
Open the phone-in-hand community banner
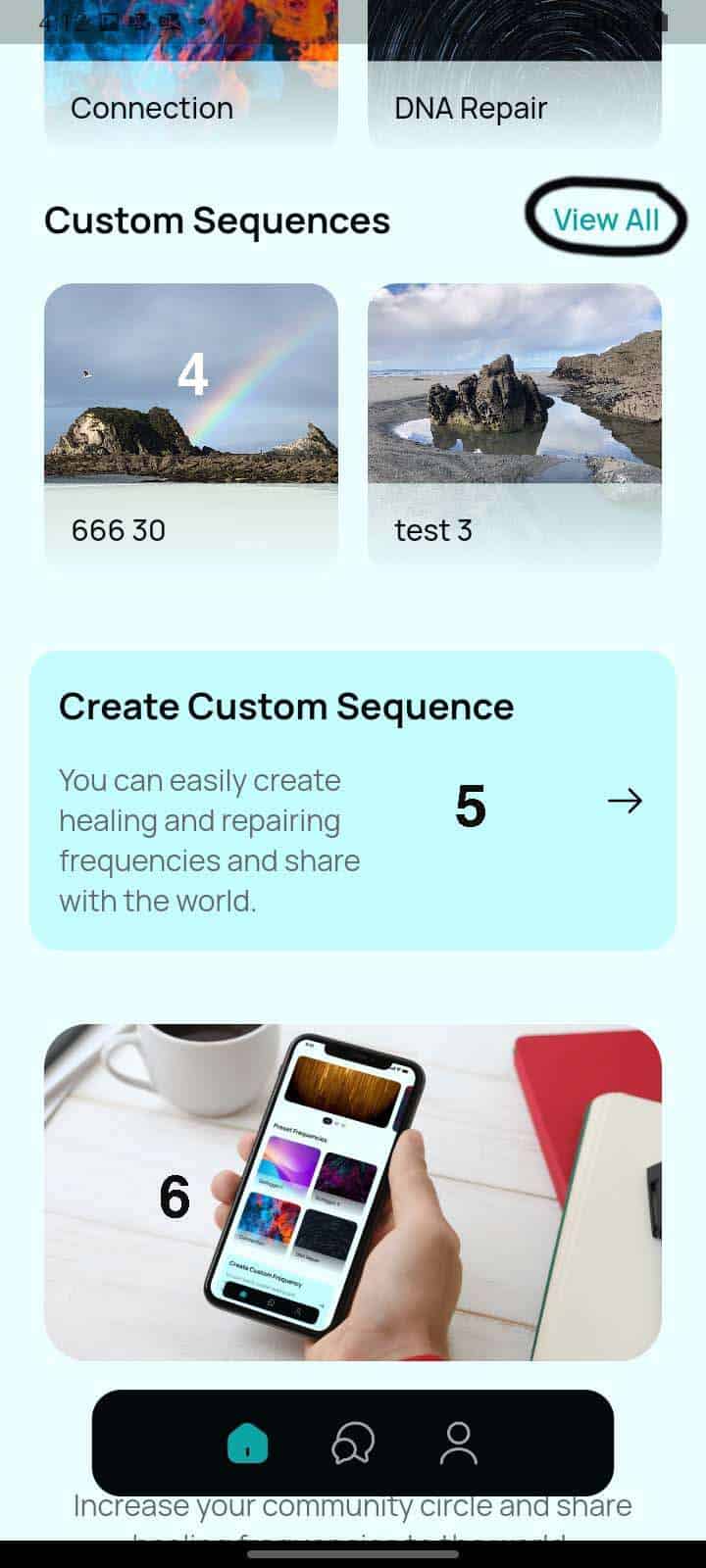click(353, 1192)
